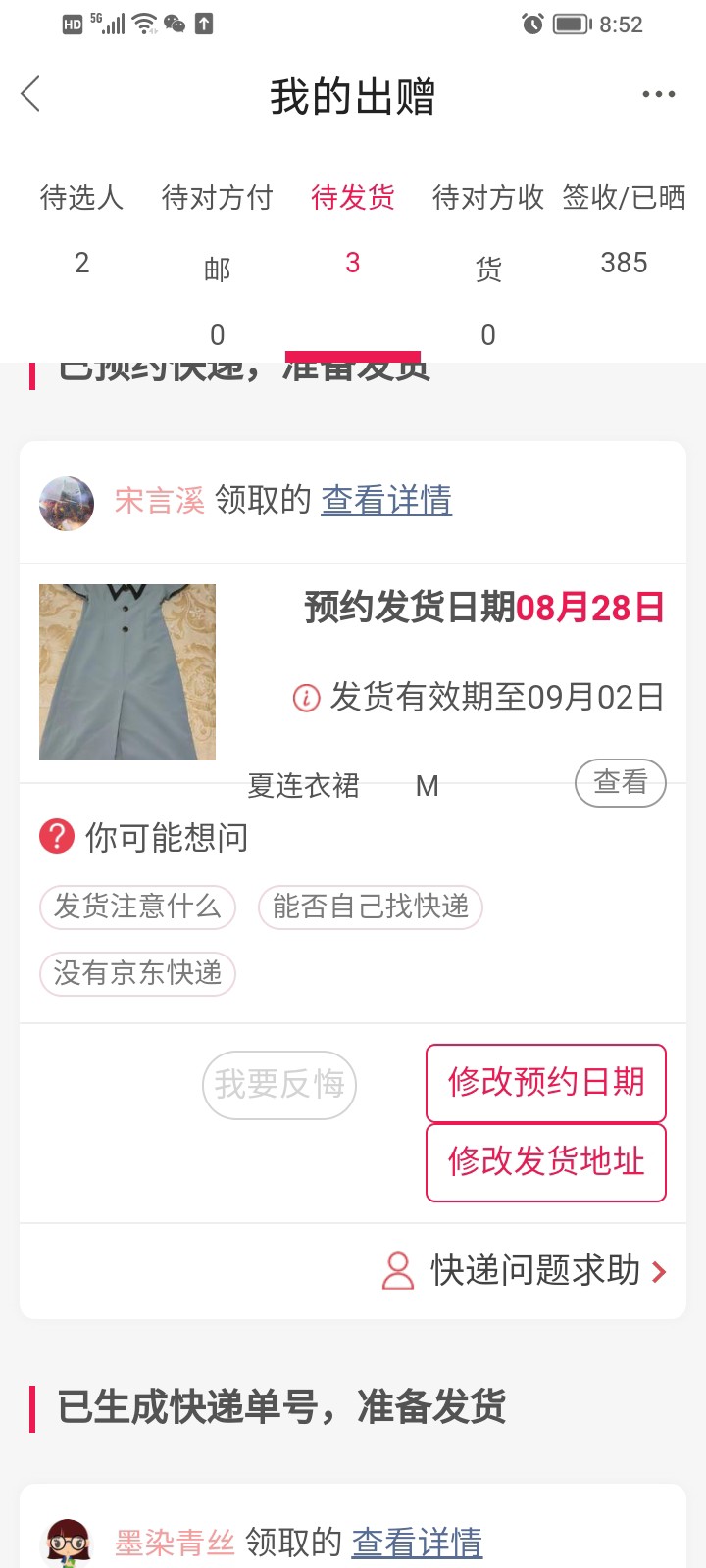Tap the 我要反悔 button
Screen dimensions: 706x1568
click(279, 1084)
